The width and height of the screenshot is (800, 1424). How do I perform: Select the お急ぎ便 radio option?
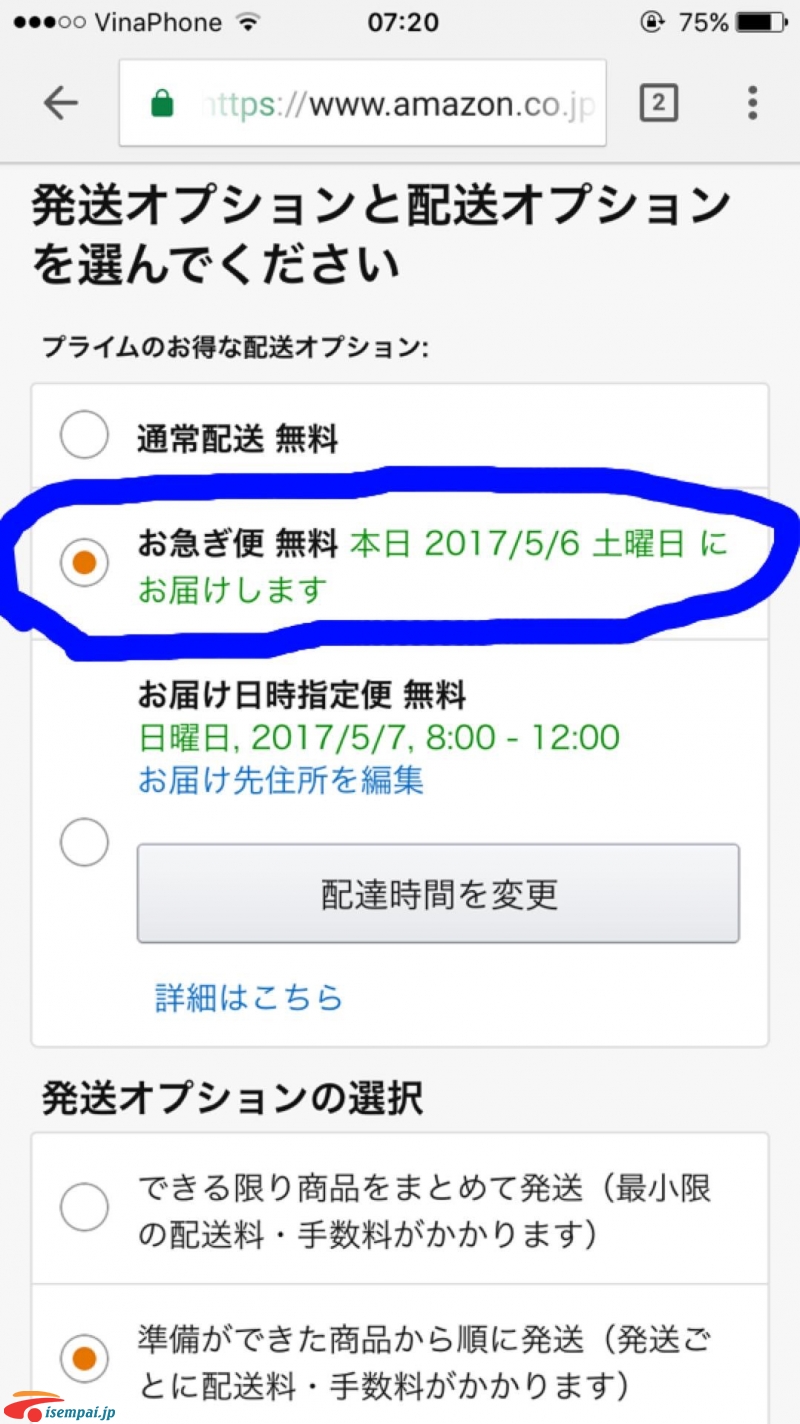(84, 563)
